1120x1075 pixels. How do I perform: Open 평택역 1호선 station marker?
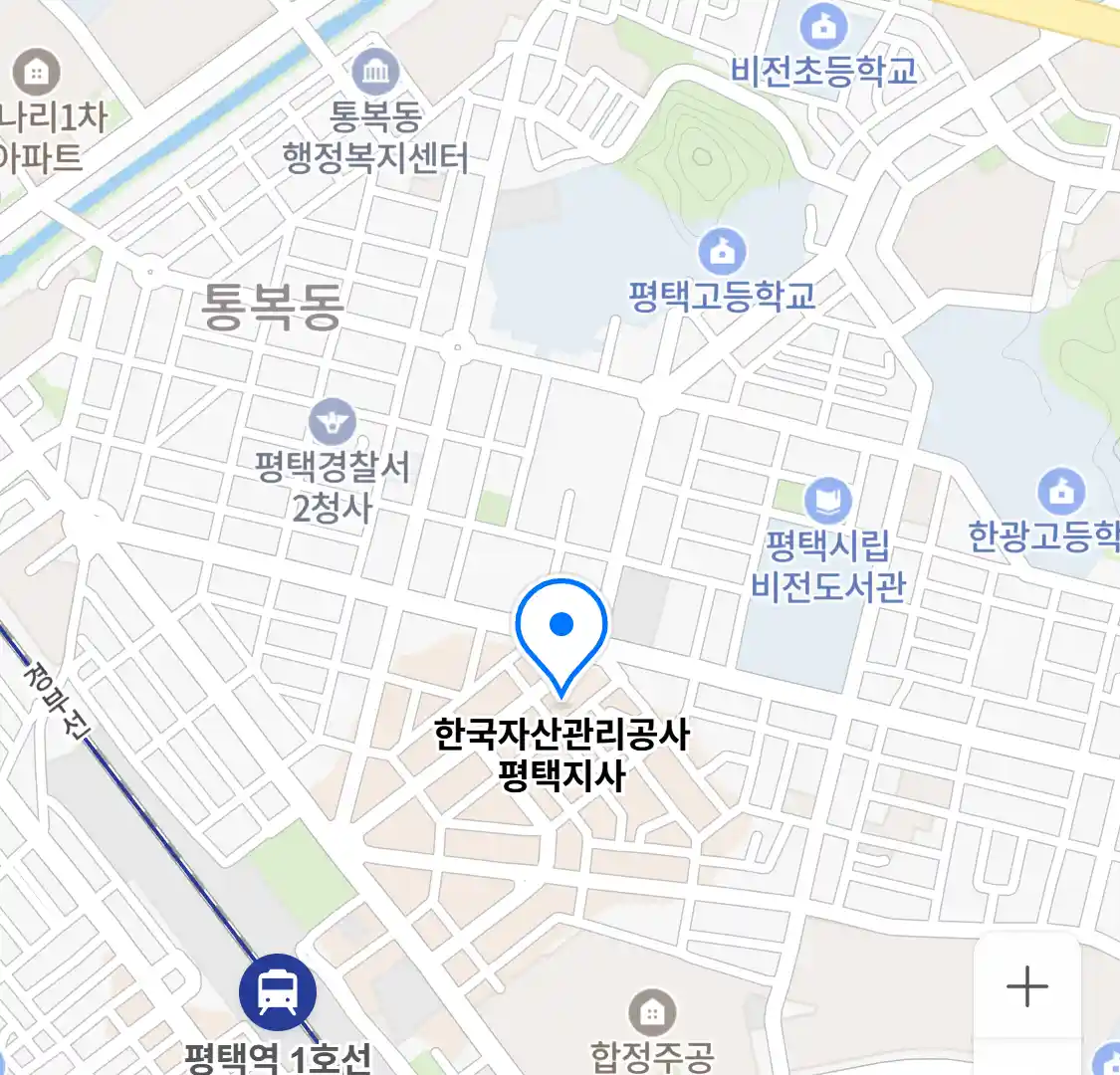278,992
